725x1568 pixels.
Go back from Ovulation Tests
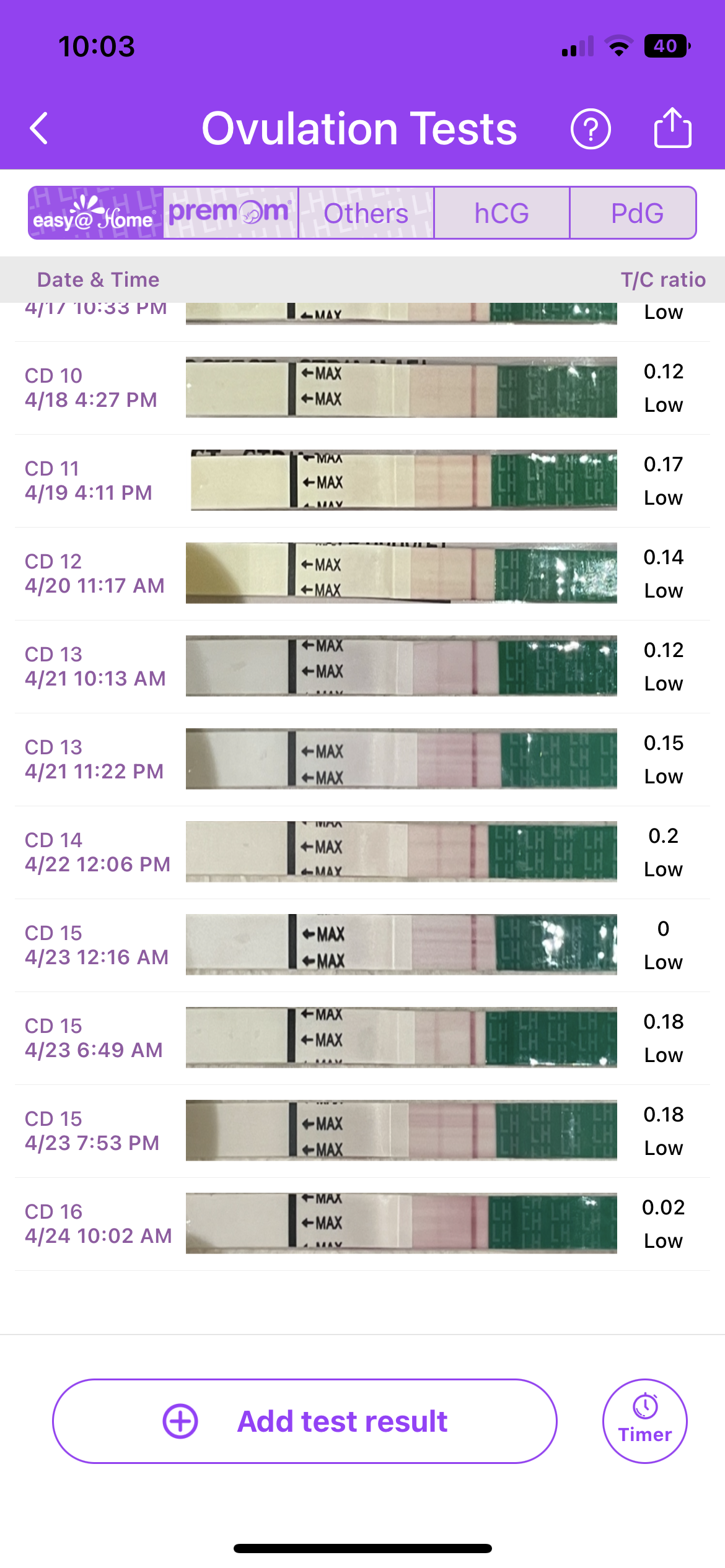coord(40,129)
